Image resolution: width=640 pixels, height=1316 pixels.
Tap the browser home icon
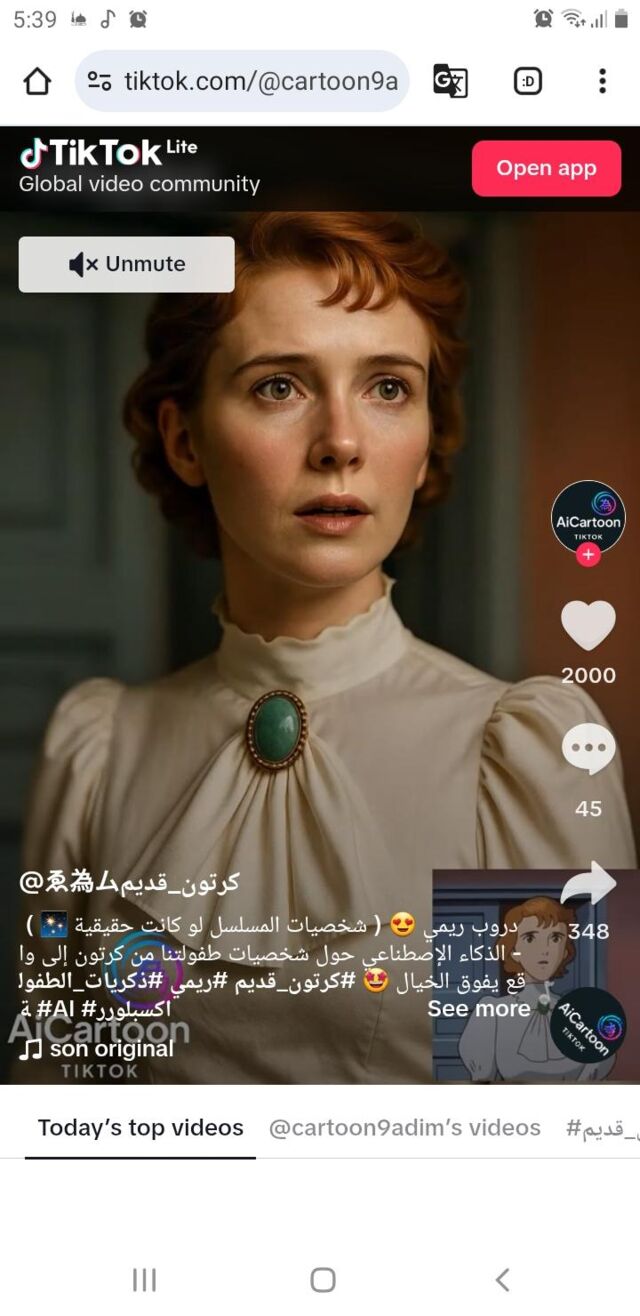pyautogui.click(x=37, y=82)
